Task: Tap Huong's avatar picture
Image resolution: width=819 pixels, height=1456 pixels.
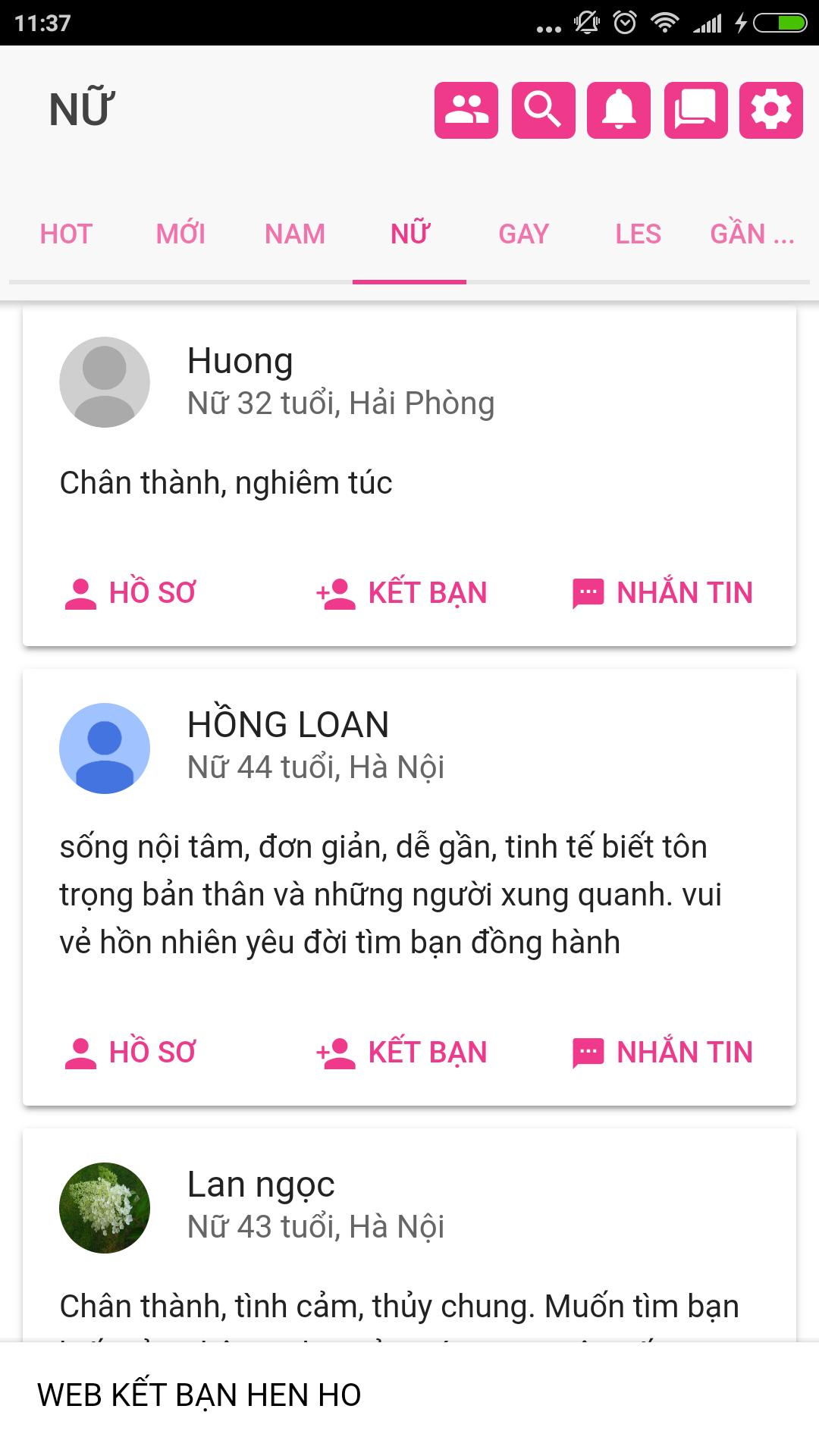Action: point(105,382)
